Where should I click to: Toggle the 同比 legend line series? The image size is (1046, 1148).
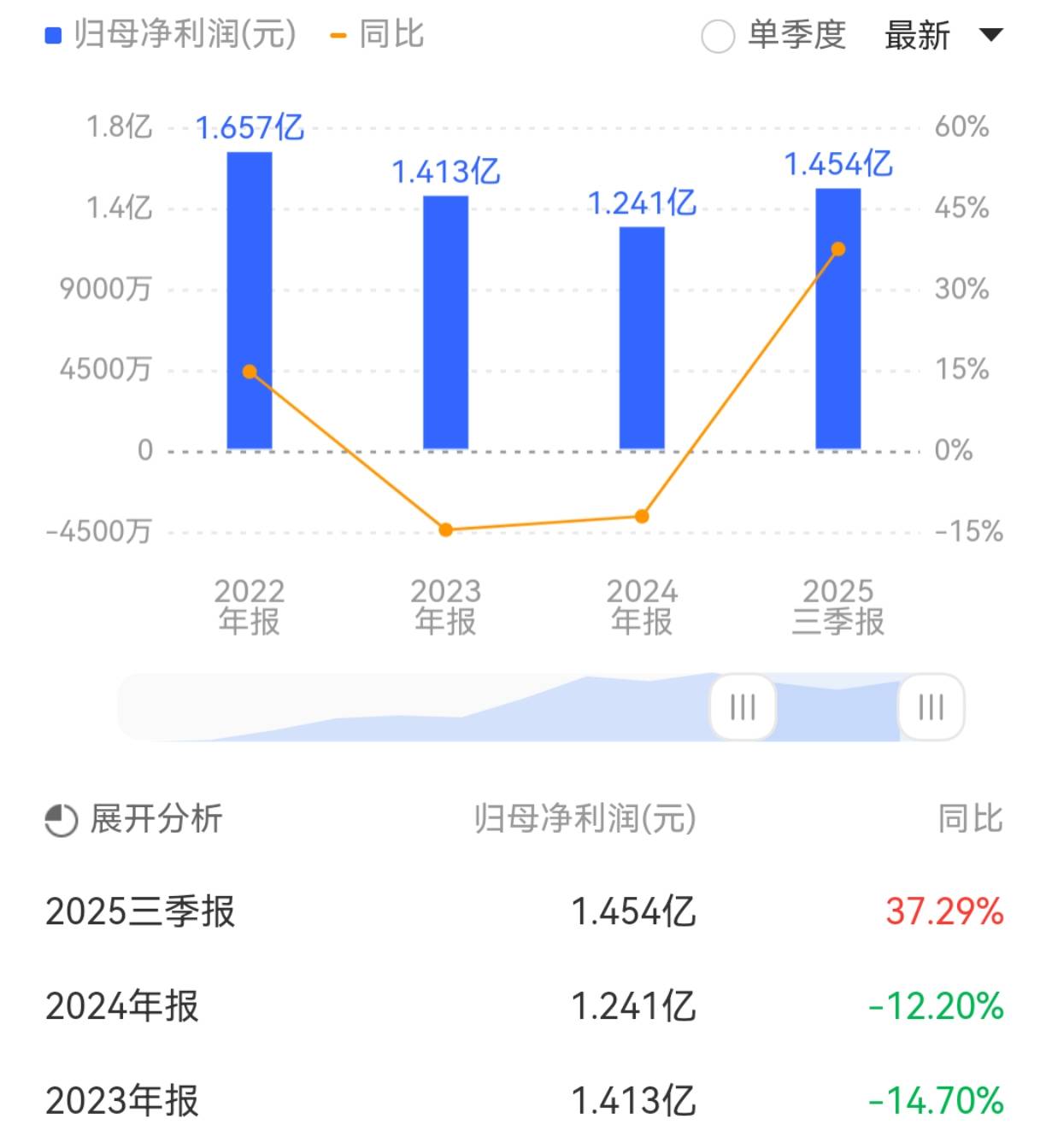click(377, 36)
